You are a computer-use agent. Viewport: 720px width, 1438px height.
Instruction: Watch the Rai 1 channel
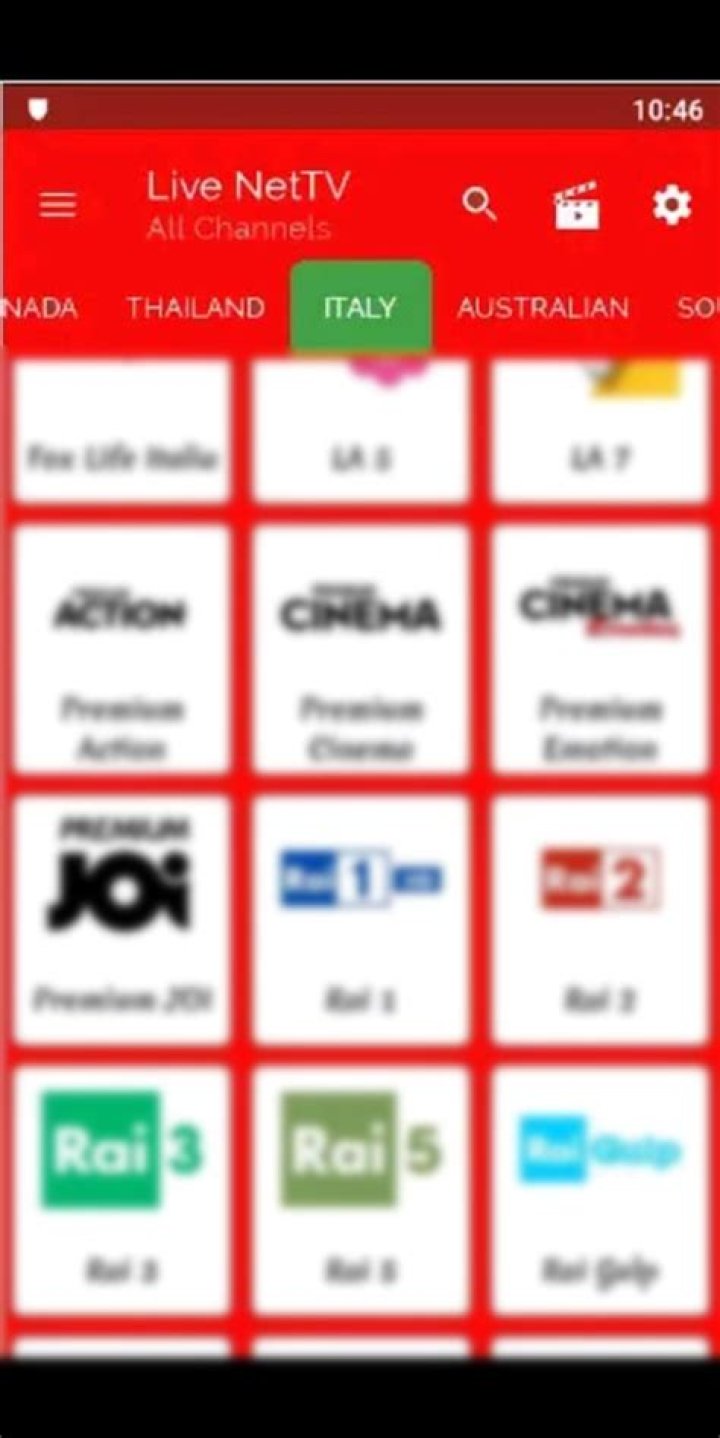click(360, 920)
